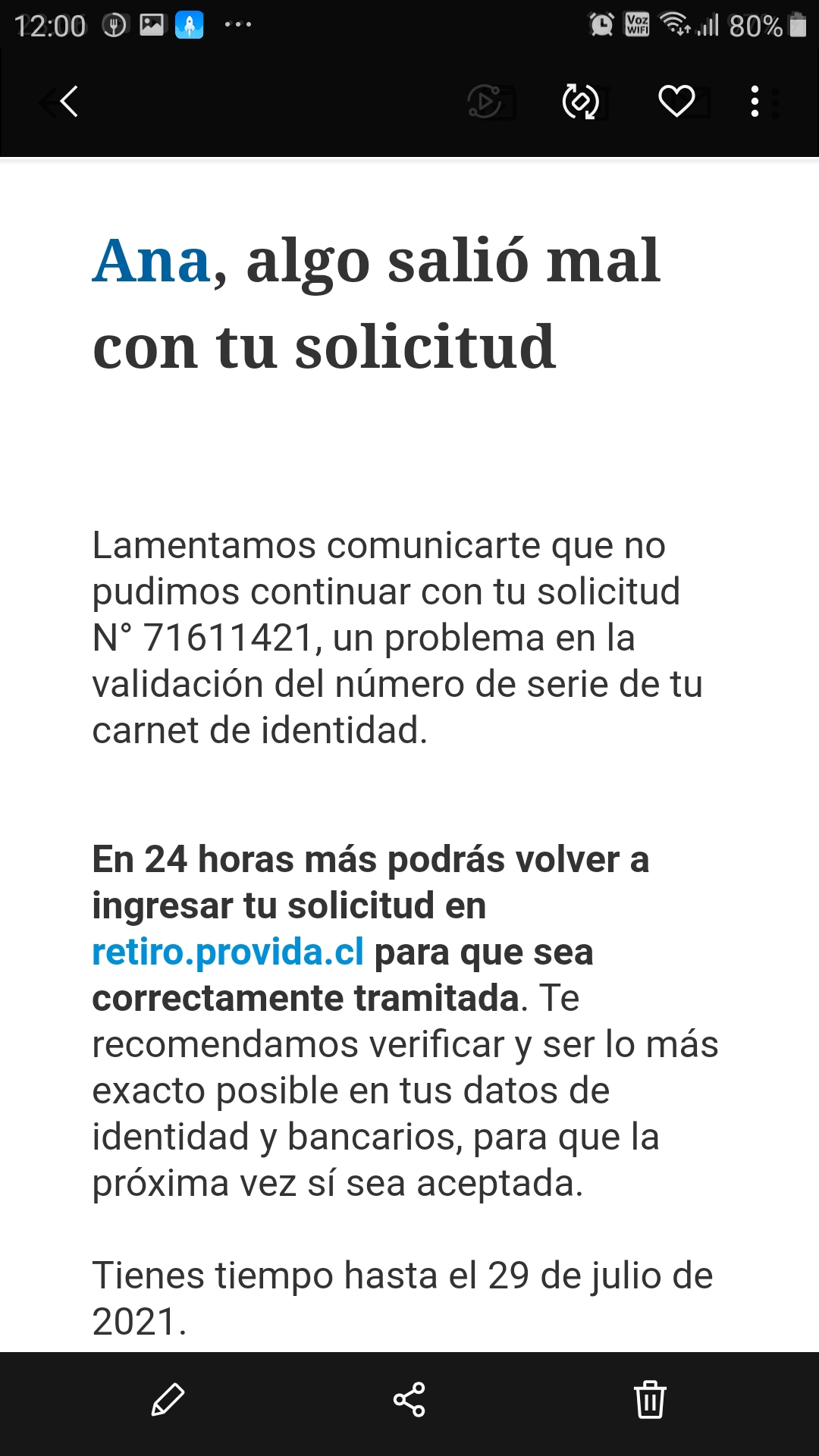
Task: Delete this image with the trash icon
Action: (650, 1400)
